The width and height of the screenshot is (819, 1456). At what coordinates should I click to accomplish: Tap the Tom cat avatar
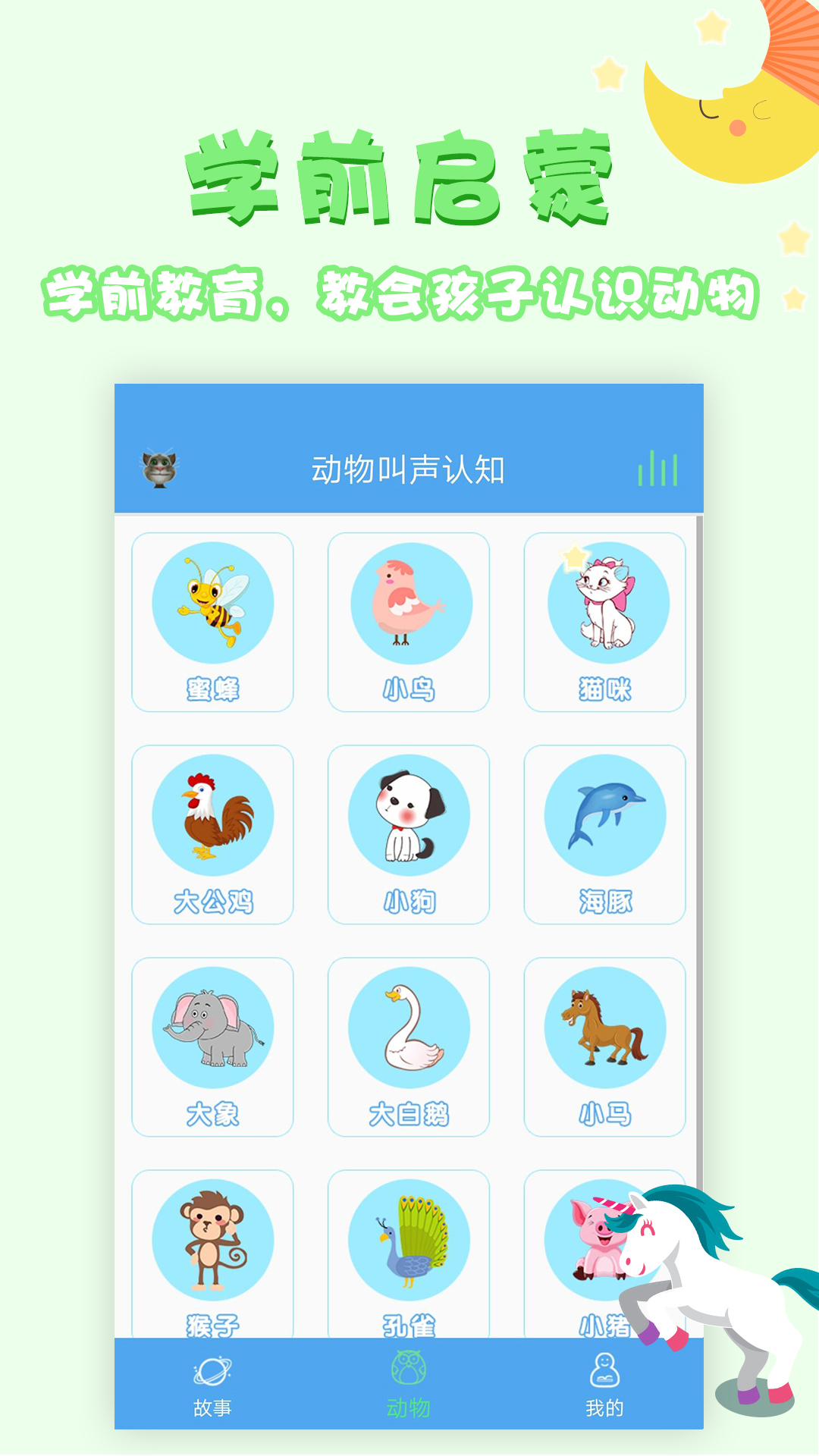pos(159,466)
